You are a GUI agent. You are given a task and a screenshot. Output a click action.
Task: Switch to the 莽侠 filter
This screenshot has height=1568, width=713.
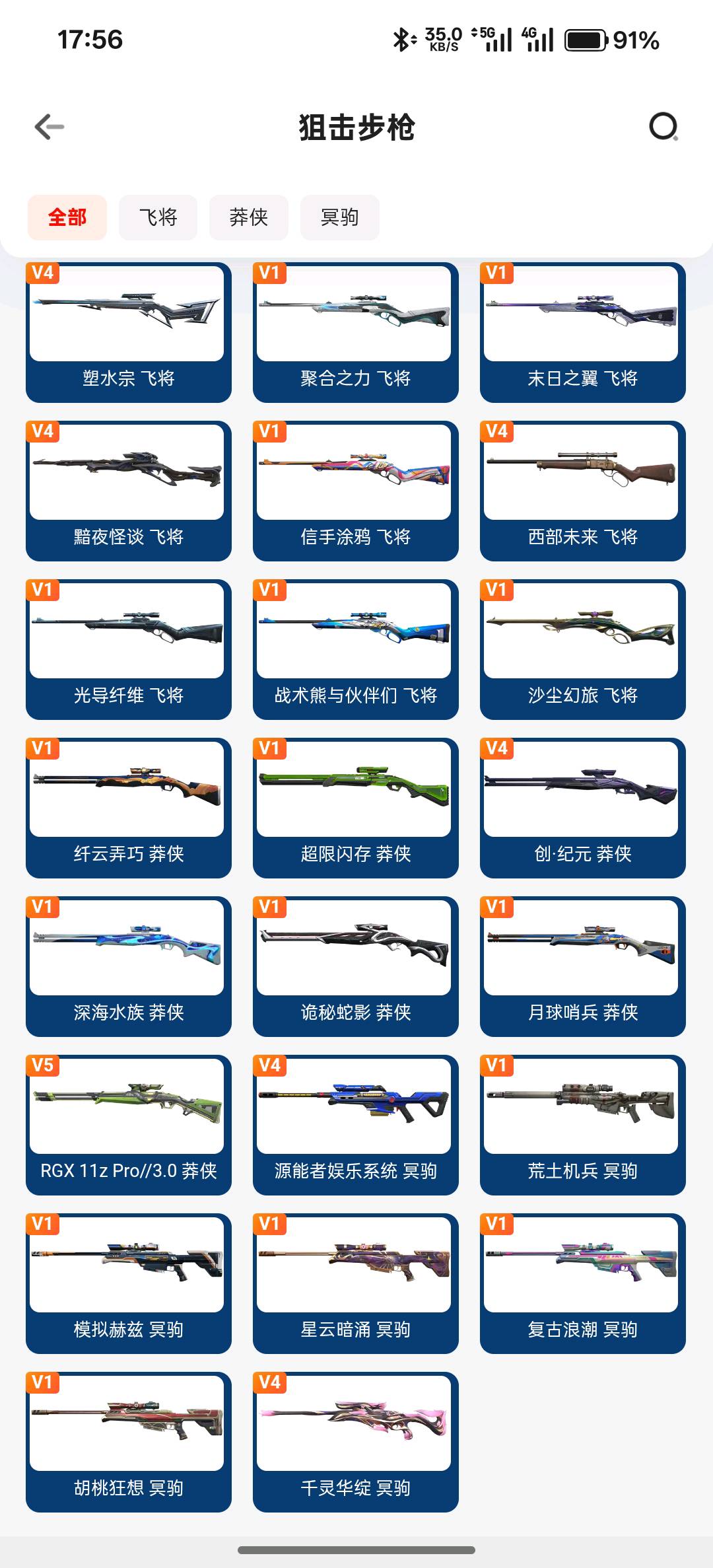(248, 217)
